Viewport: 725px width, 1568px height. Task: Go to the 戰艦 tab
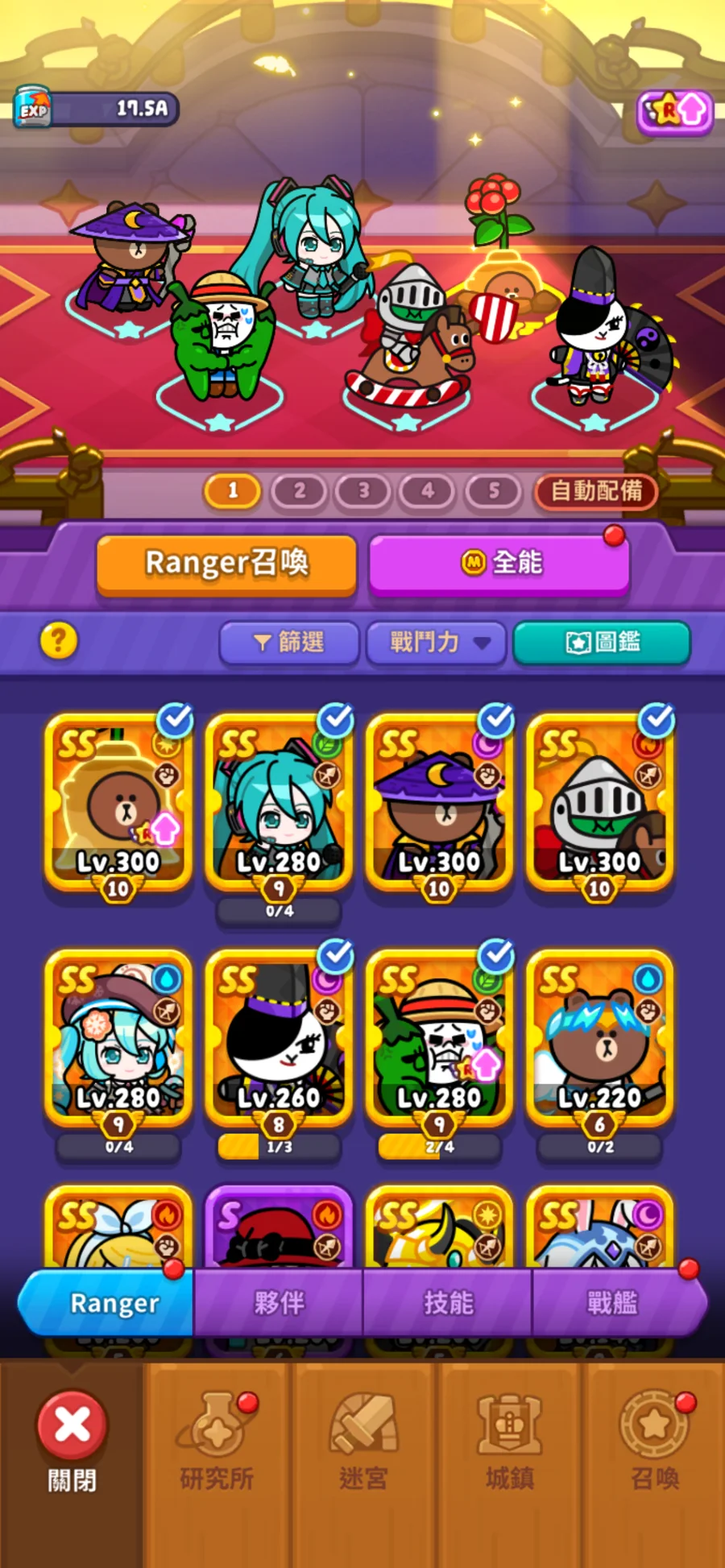coord(612,1303)
